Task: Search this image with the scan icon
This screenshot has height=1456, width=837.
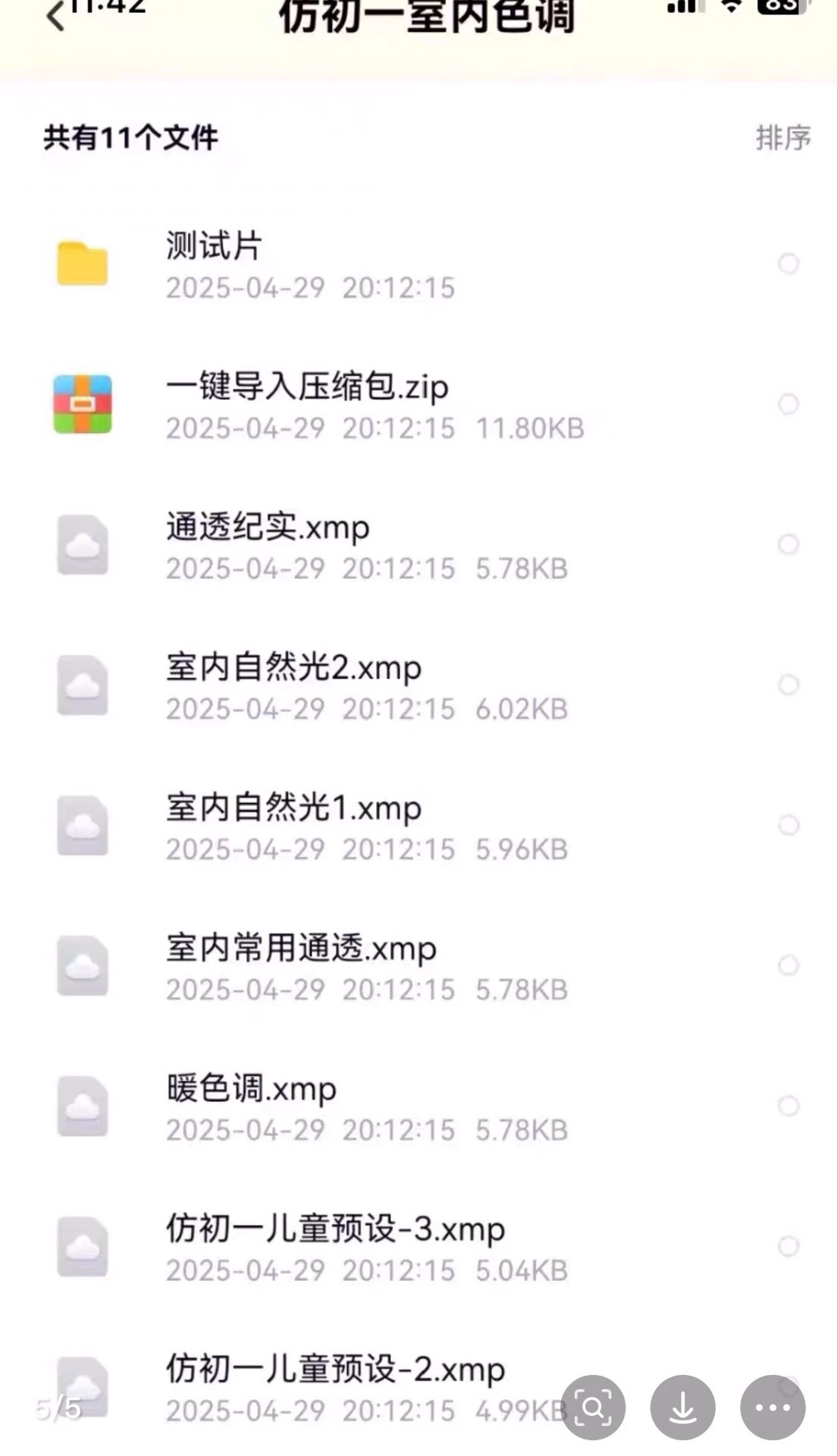Action: pos(593,1407)
